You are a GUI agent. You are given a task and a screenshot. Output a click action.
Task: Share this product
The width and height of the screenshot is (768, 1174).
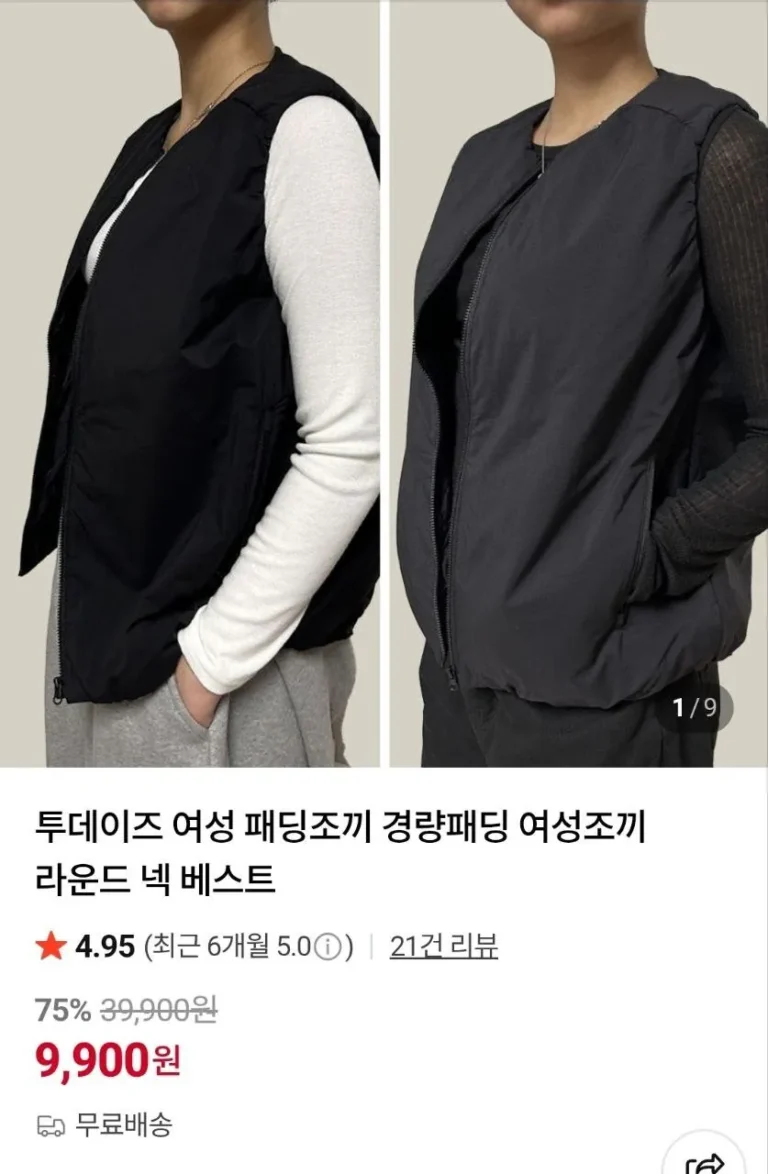[708, 1160]
